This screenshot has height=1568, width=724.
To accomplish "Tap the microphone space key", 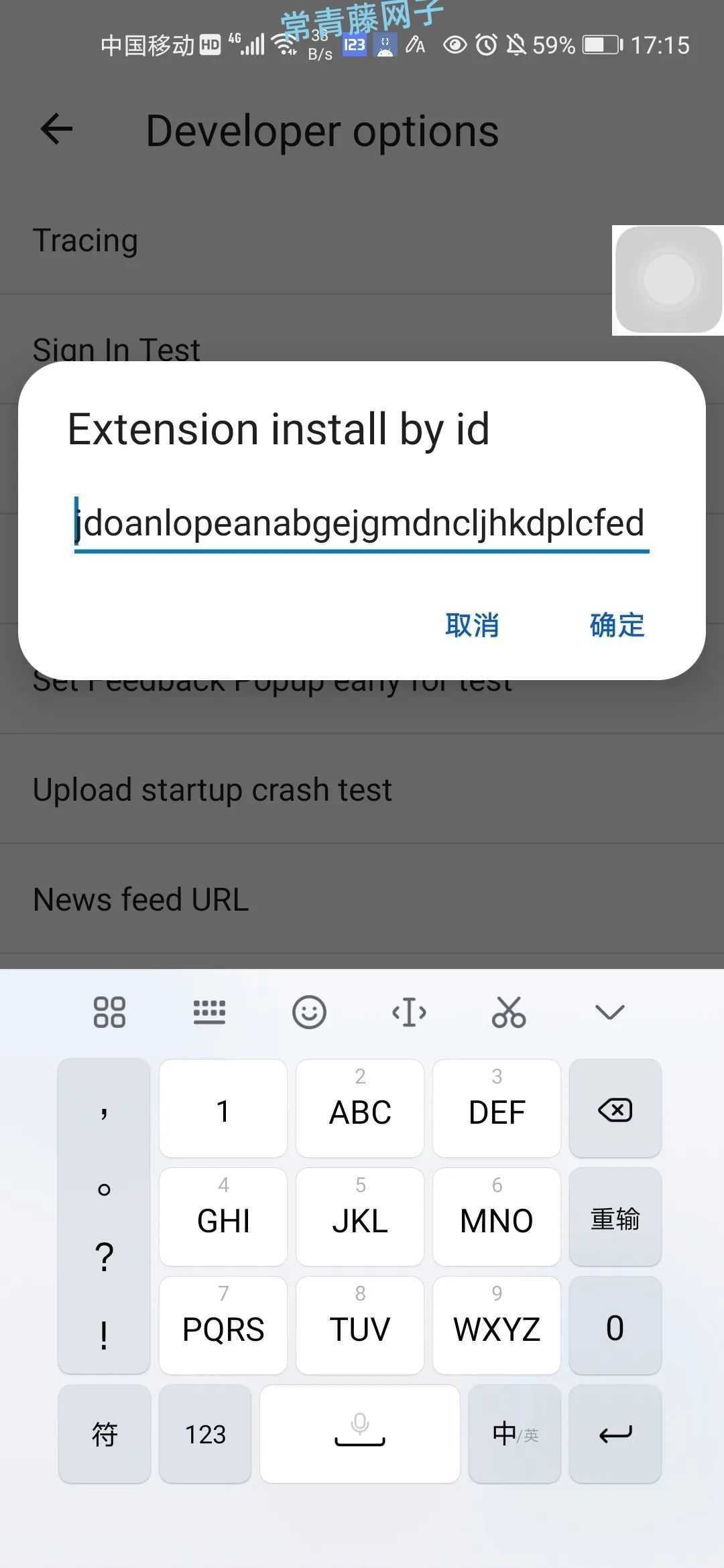I will click(360, 1434).
